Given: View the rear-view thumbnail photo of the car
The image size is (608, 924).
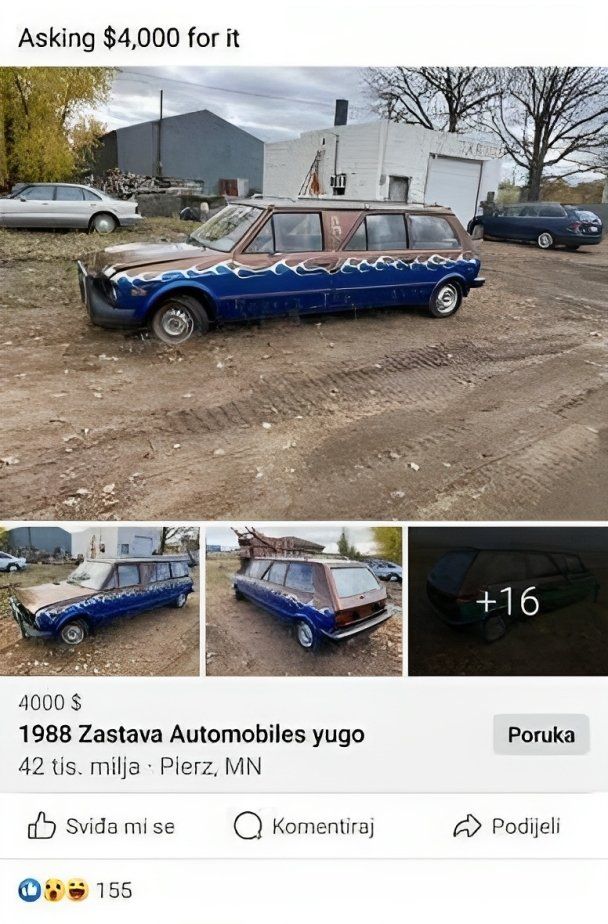Looking at the screenshot, I should click(x=304, y=601).
